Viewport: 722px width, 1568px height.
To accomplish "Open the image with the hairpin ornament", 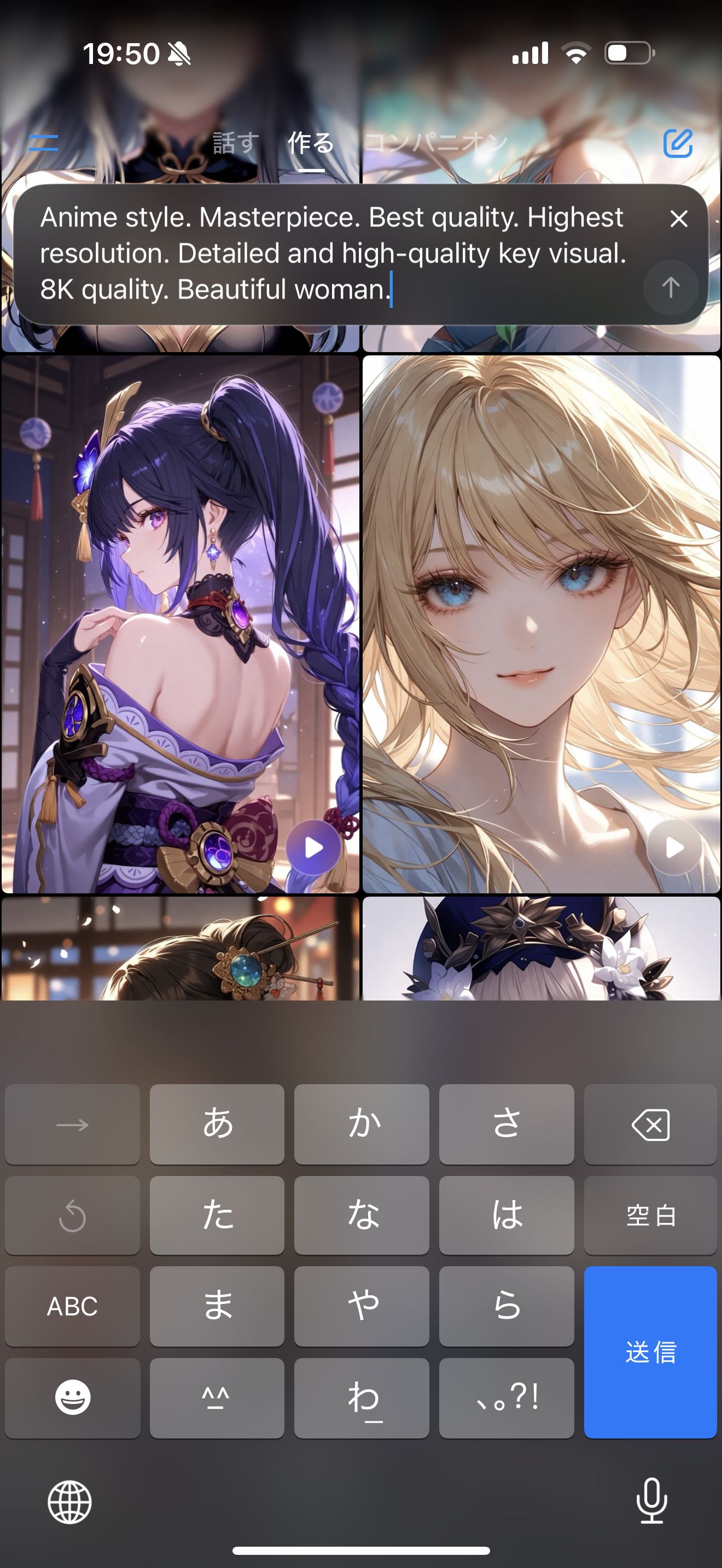I will click(180, 950).
